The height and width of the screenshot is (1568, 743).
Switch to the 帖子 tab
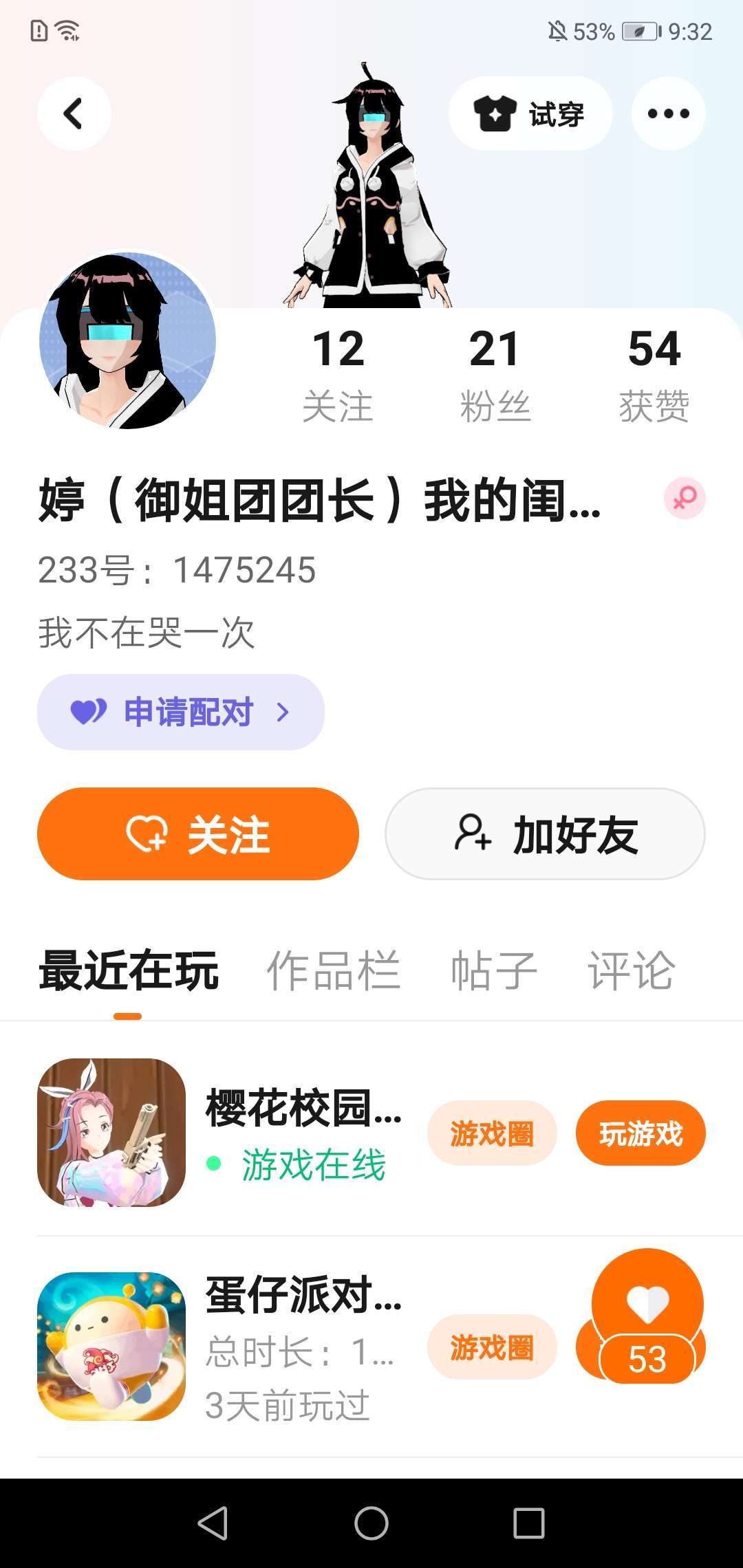click(494, 971)
